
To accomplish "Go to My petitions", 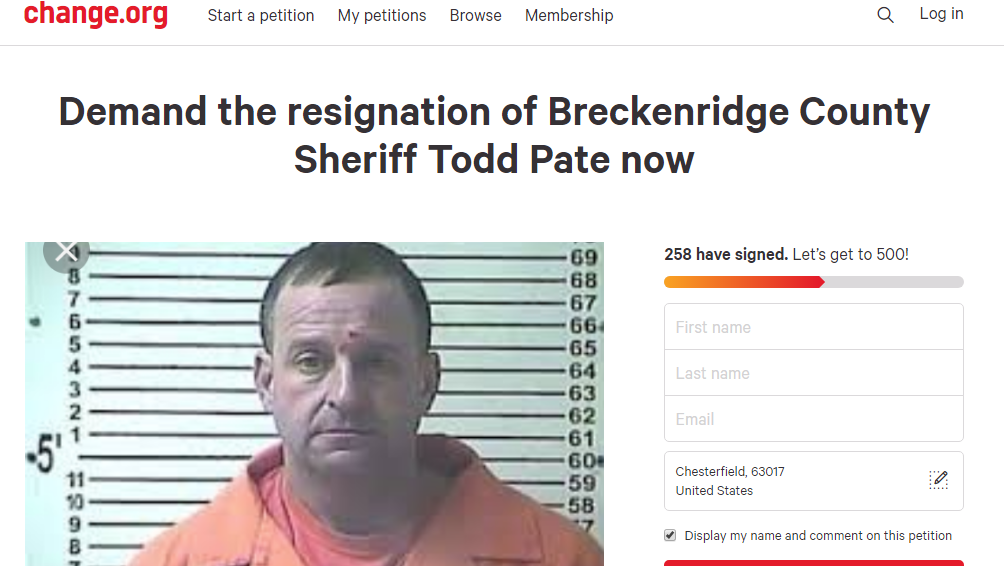I will (x=382, y=16).
